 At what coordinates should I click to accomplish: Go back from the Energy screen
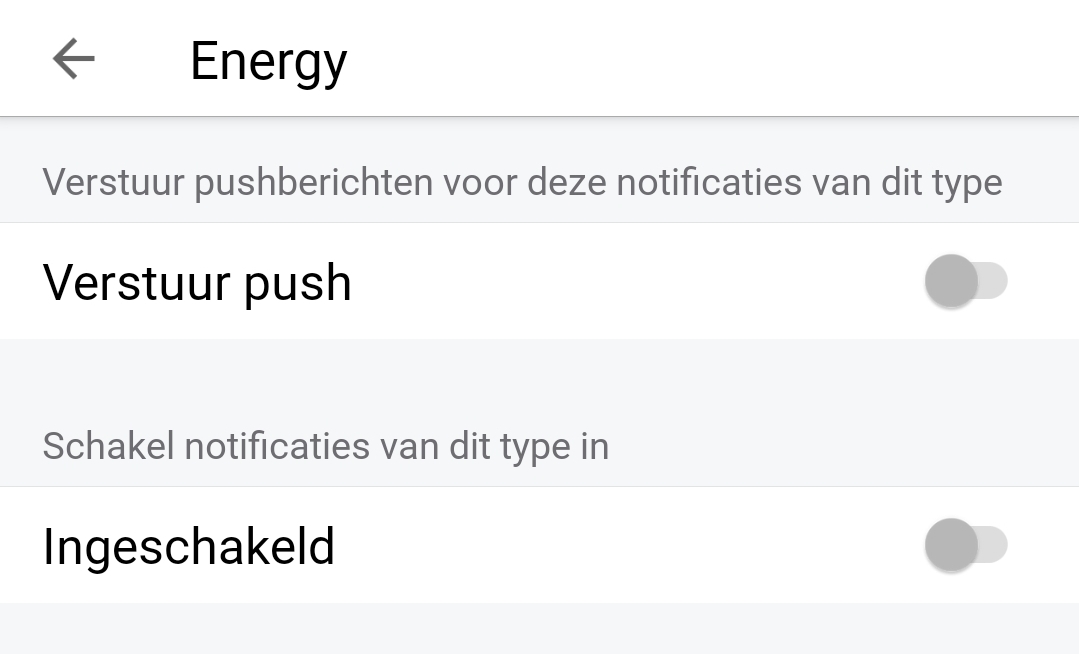73,60
